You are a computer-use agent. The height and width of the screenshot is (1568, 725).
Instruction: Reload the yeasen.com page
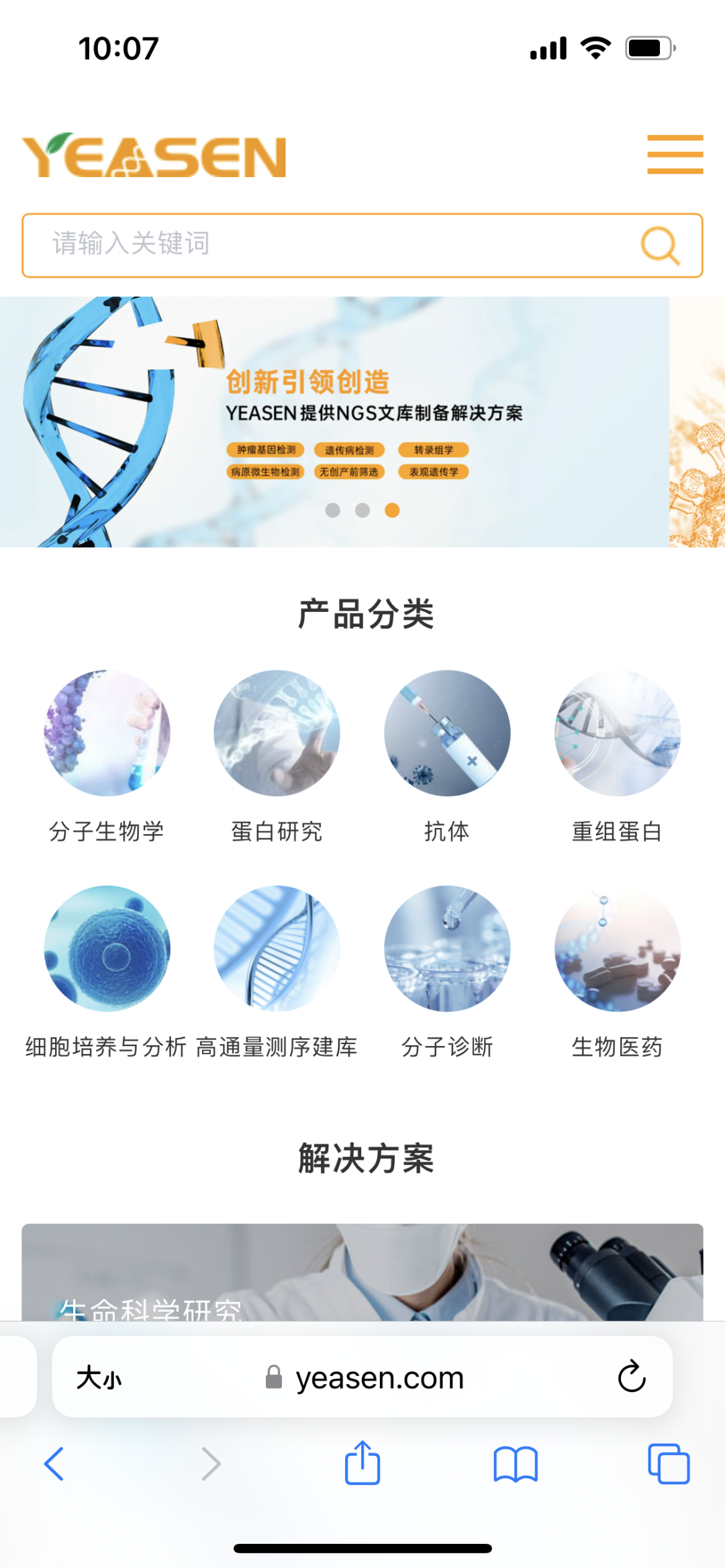(x=631, y=1377)
